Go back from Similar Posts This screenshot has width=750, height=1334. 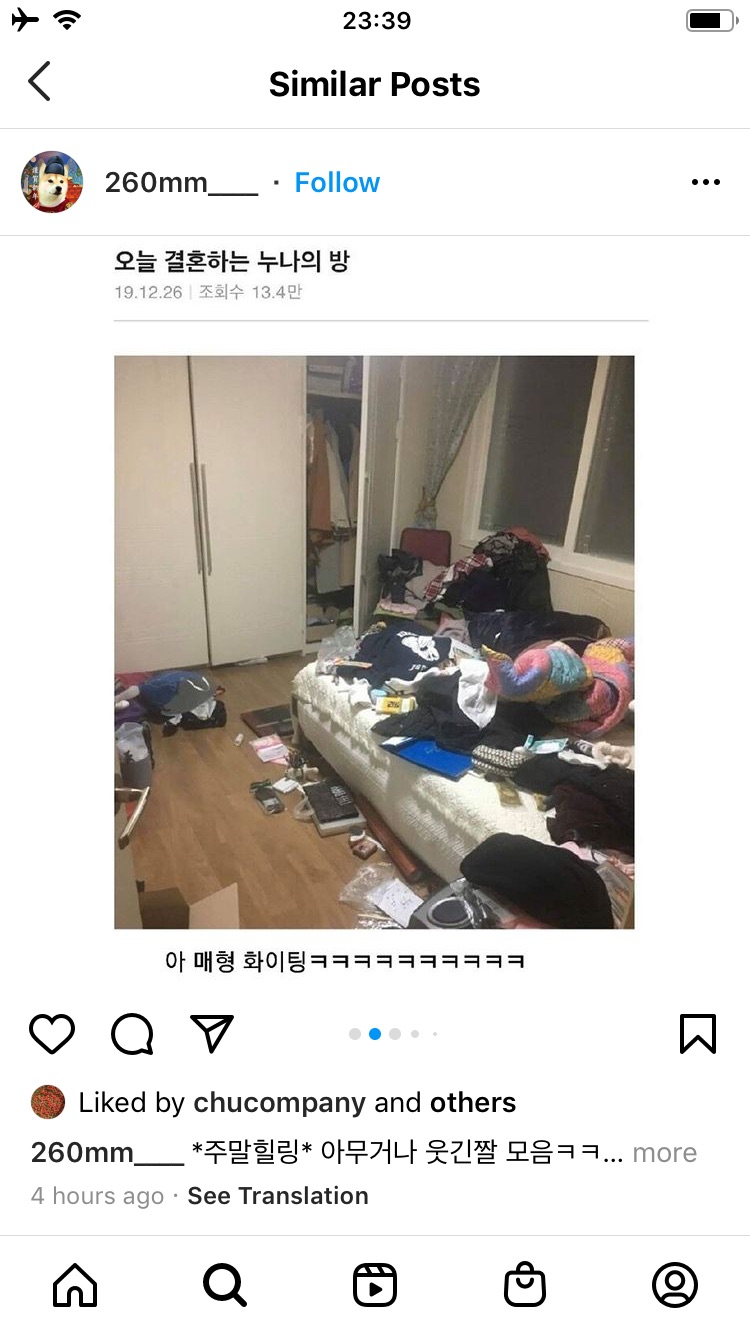tap(40, 82)
